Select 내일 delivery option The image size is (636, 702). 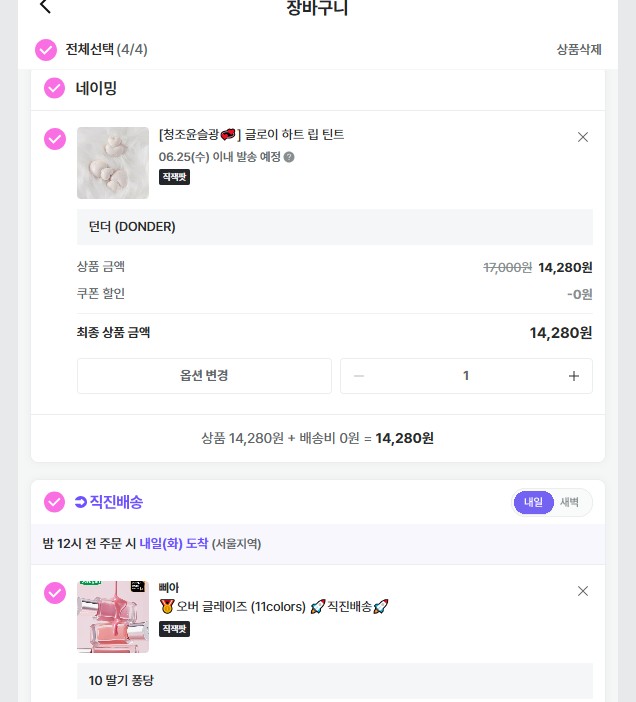click(x=533, y=502)
